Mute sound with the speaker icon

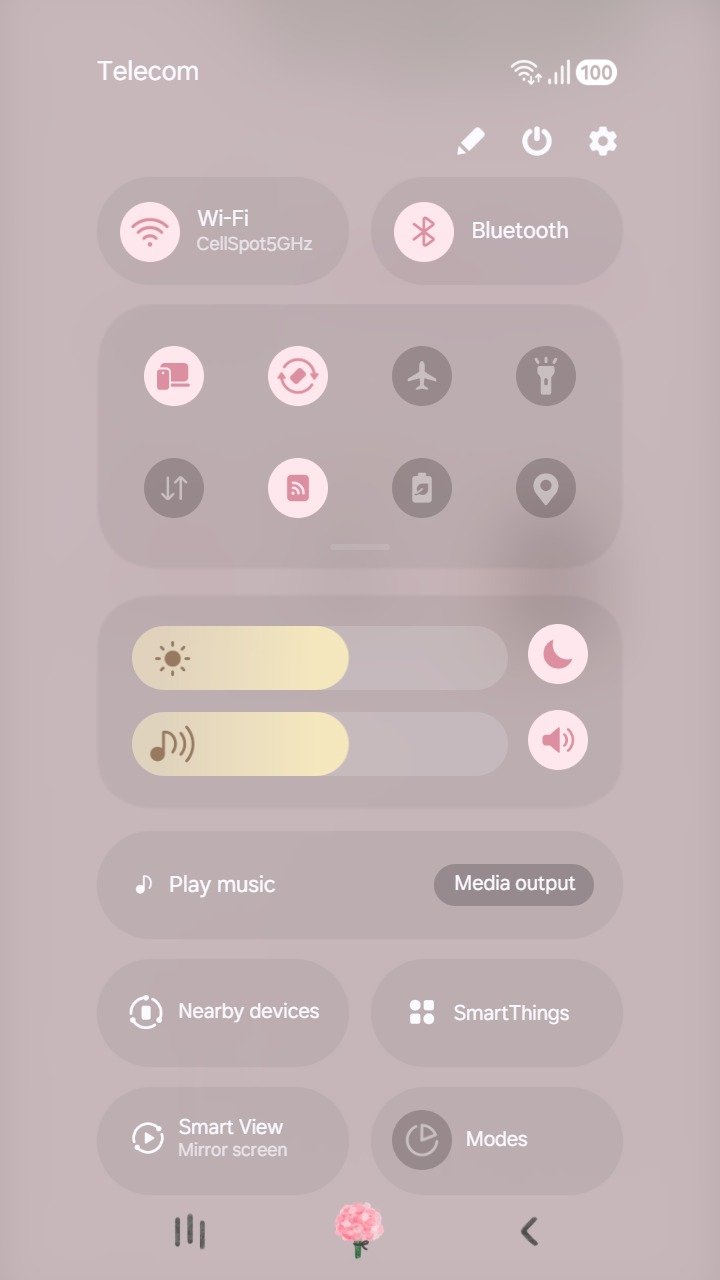tap(558, 740)
